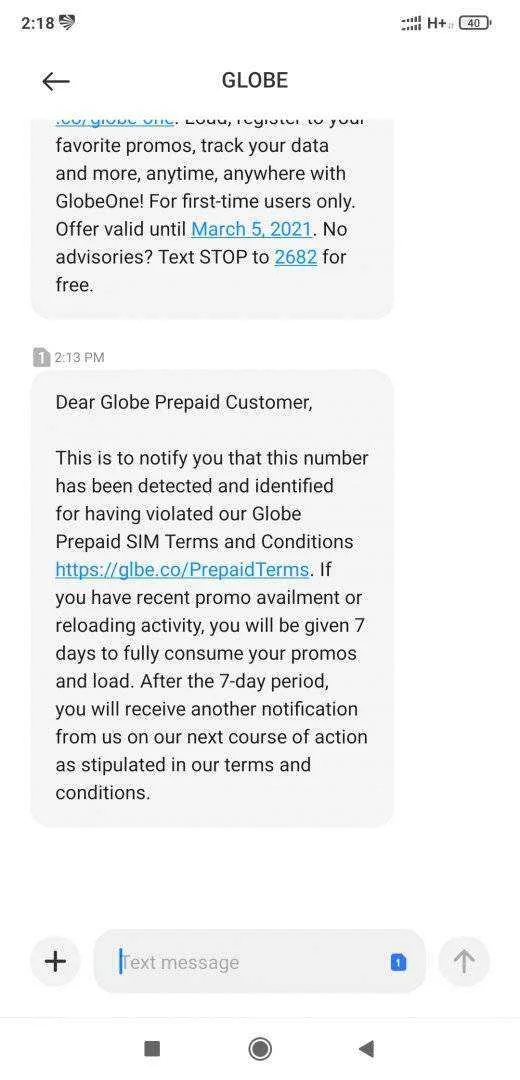520x1080 pixels.
Task: Tap the system home button
Action: tap(260, 1049)
